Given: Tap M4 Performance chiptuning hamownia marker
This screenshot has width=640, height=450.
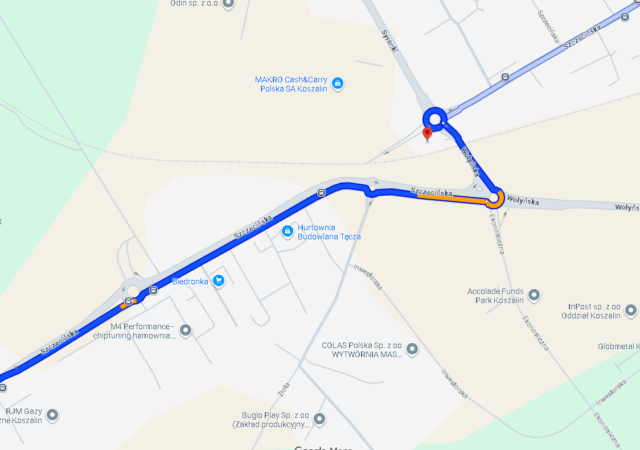Looking at the screenshot, I should point(185,331).
